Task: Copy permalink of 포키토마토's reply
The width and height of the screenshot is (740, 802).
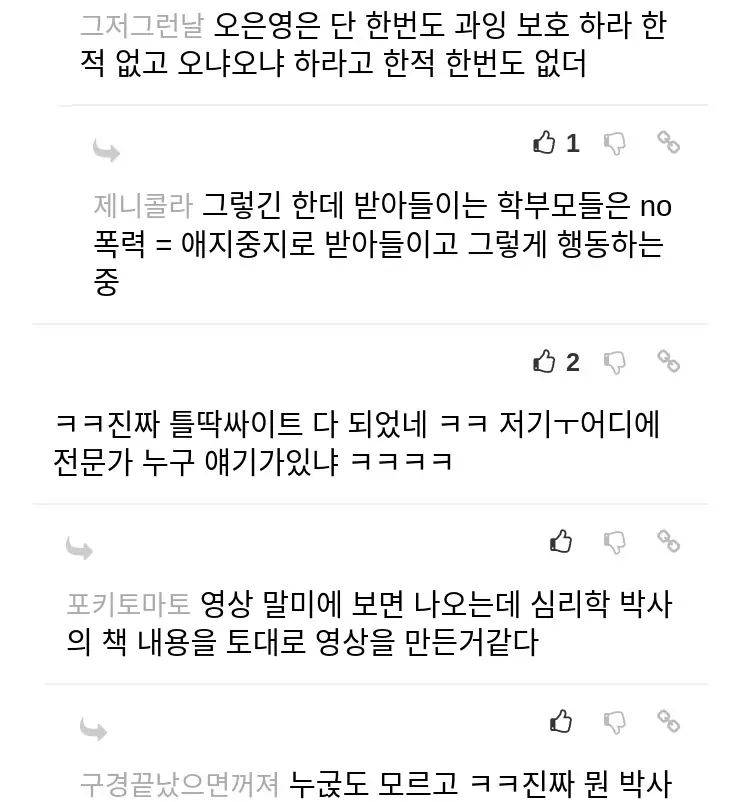Action: [x=668, y=541]
